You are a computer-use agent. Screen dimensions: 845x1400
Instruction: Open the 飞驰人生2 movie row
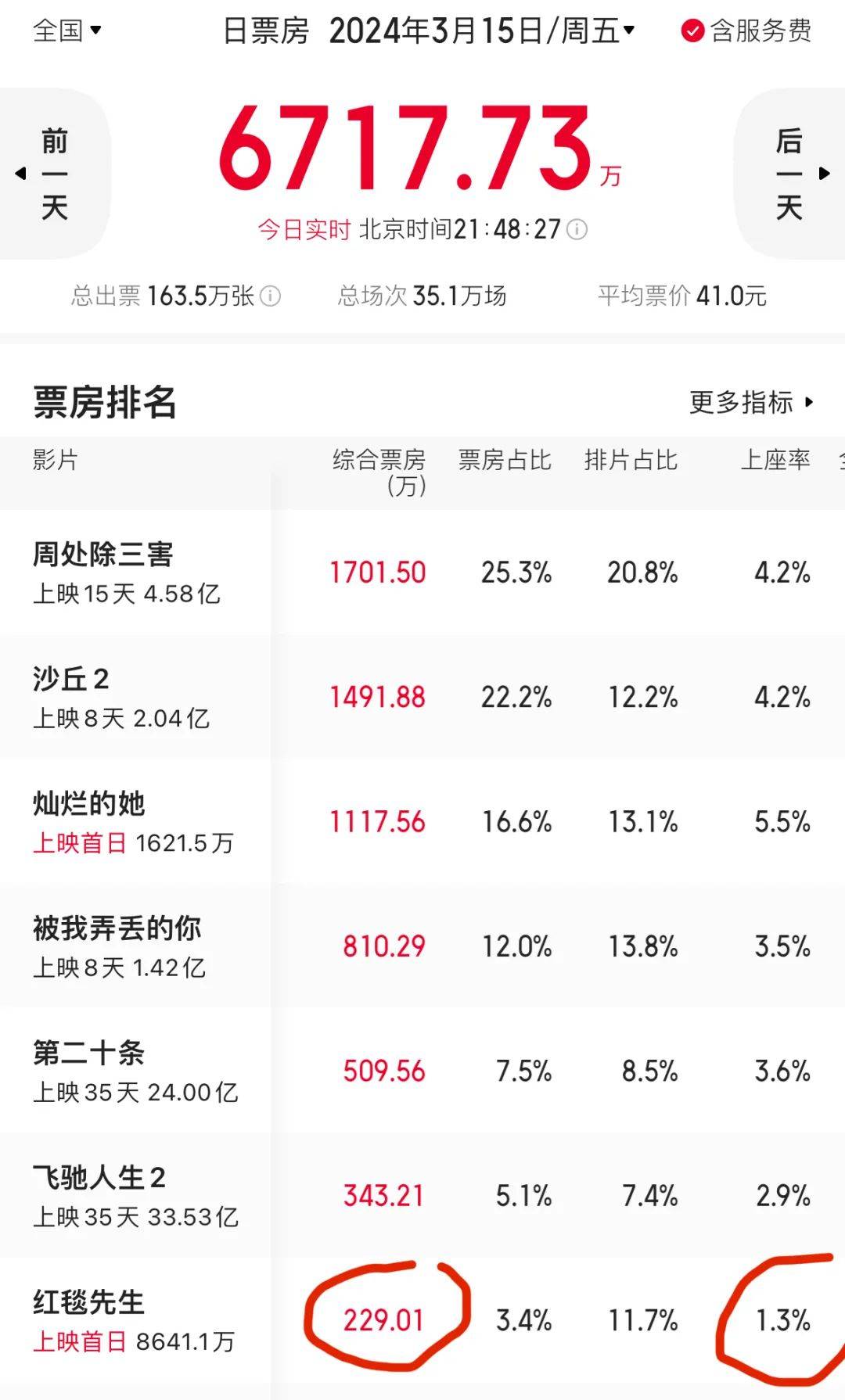pos(422,1195)
